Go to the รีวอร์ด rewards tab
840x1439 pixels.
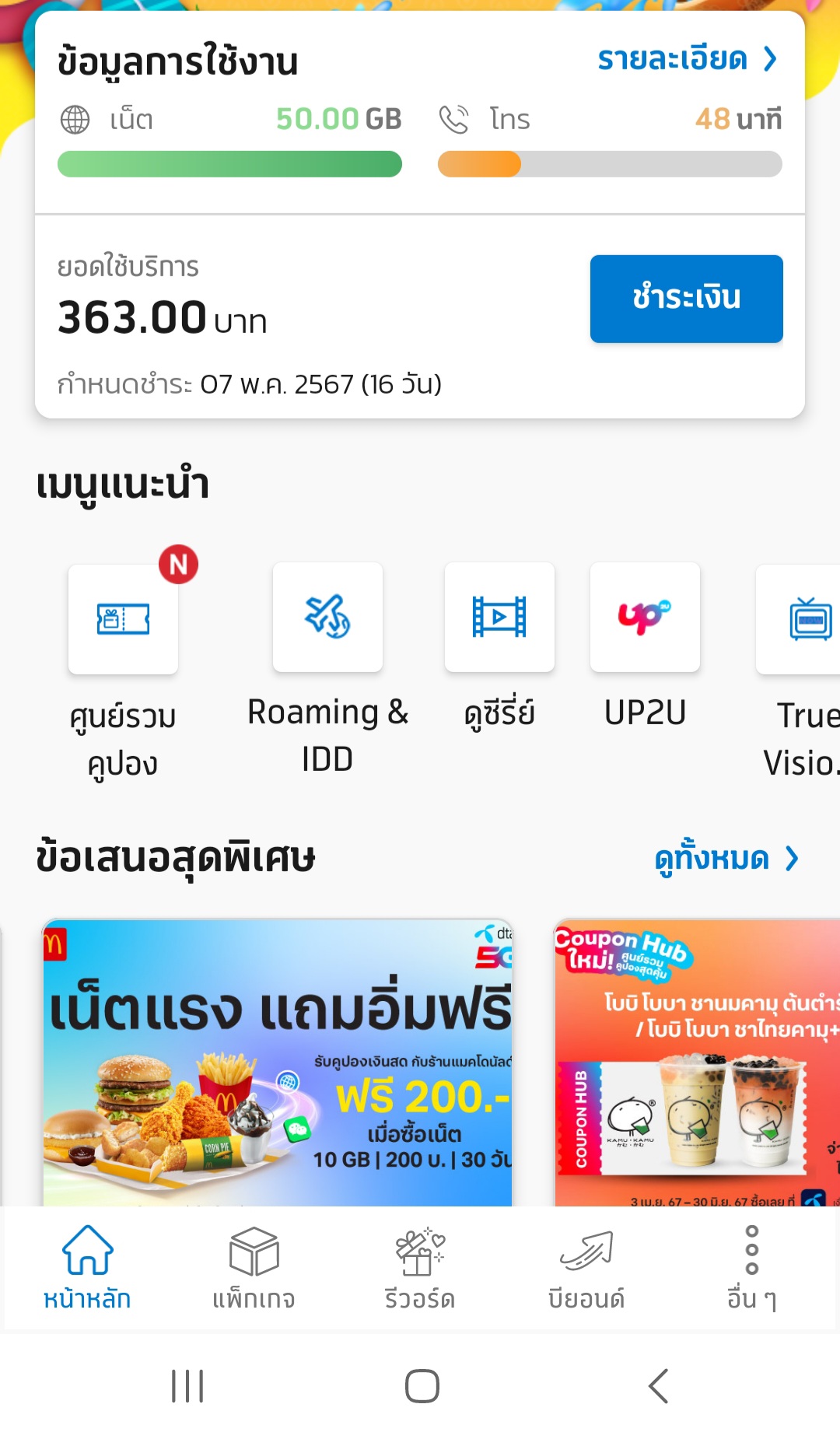(x=420, y=1266)
